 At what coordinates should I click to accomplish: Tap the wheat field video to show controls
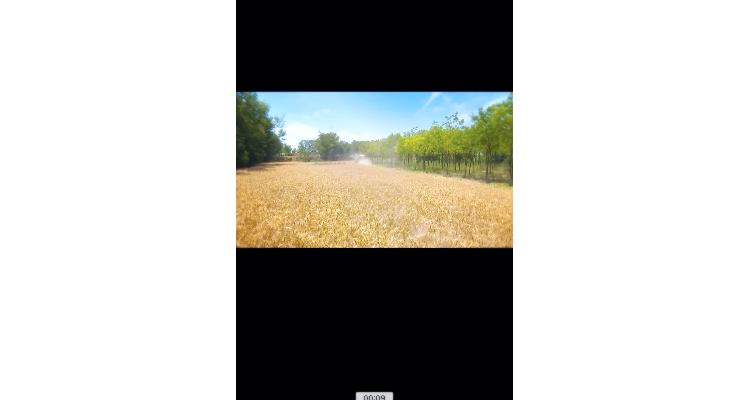(x=374, y=170)
